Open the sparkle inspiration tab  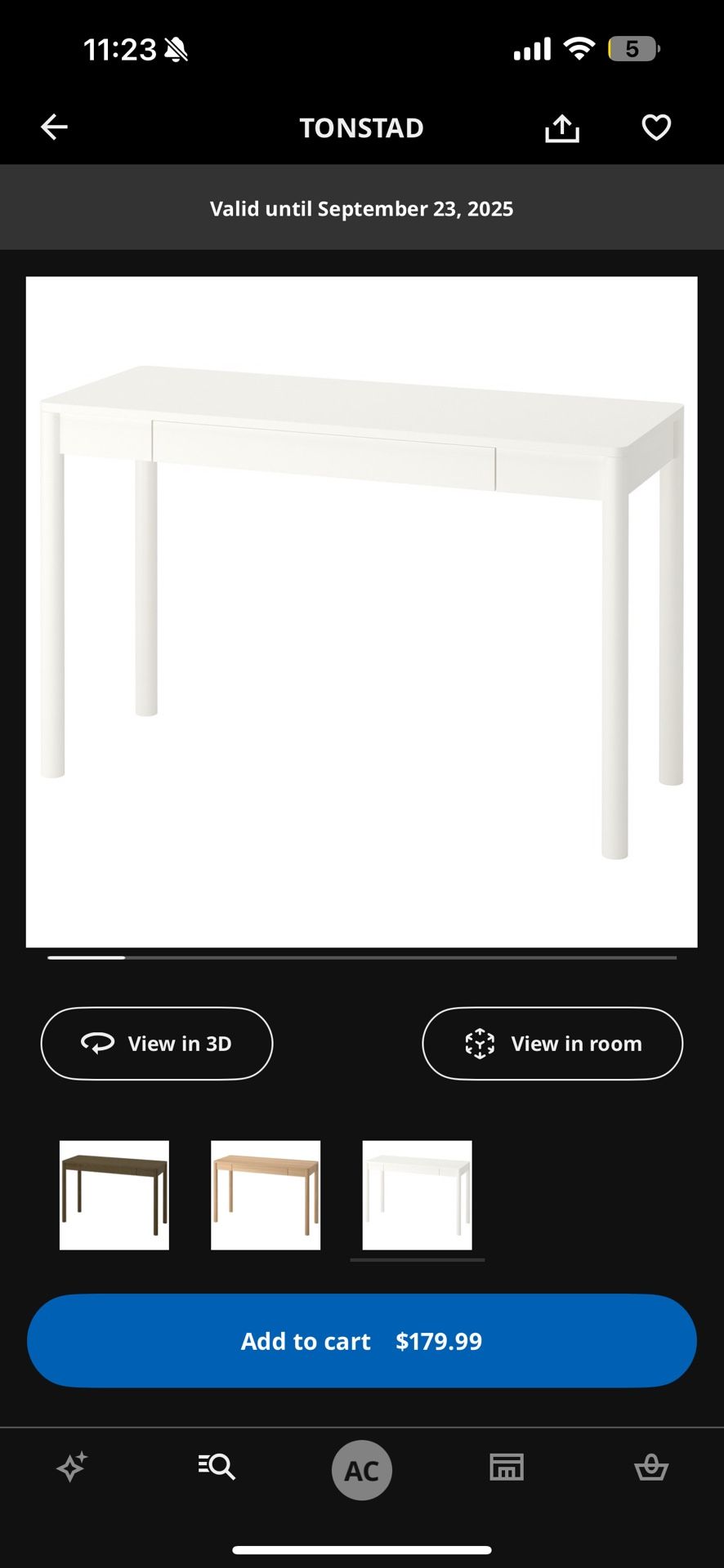(72, 1468)
